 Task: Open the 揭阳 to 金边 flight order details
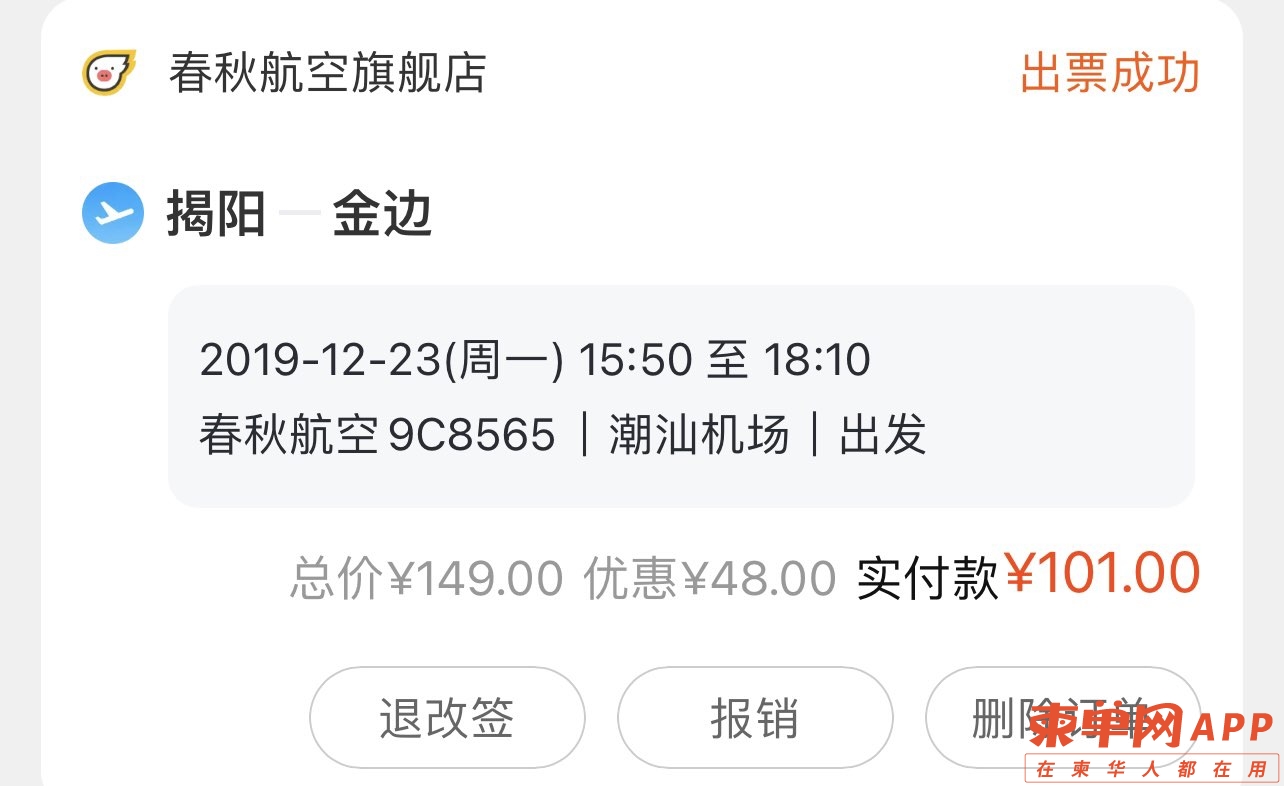pos(680,396)
